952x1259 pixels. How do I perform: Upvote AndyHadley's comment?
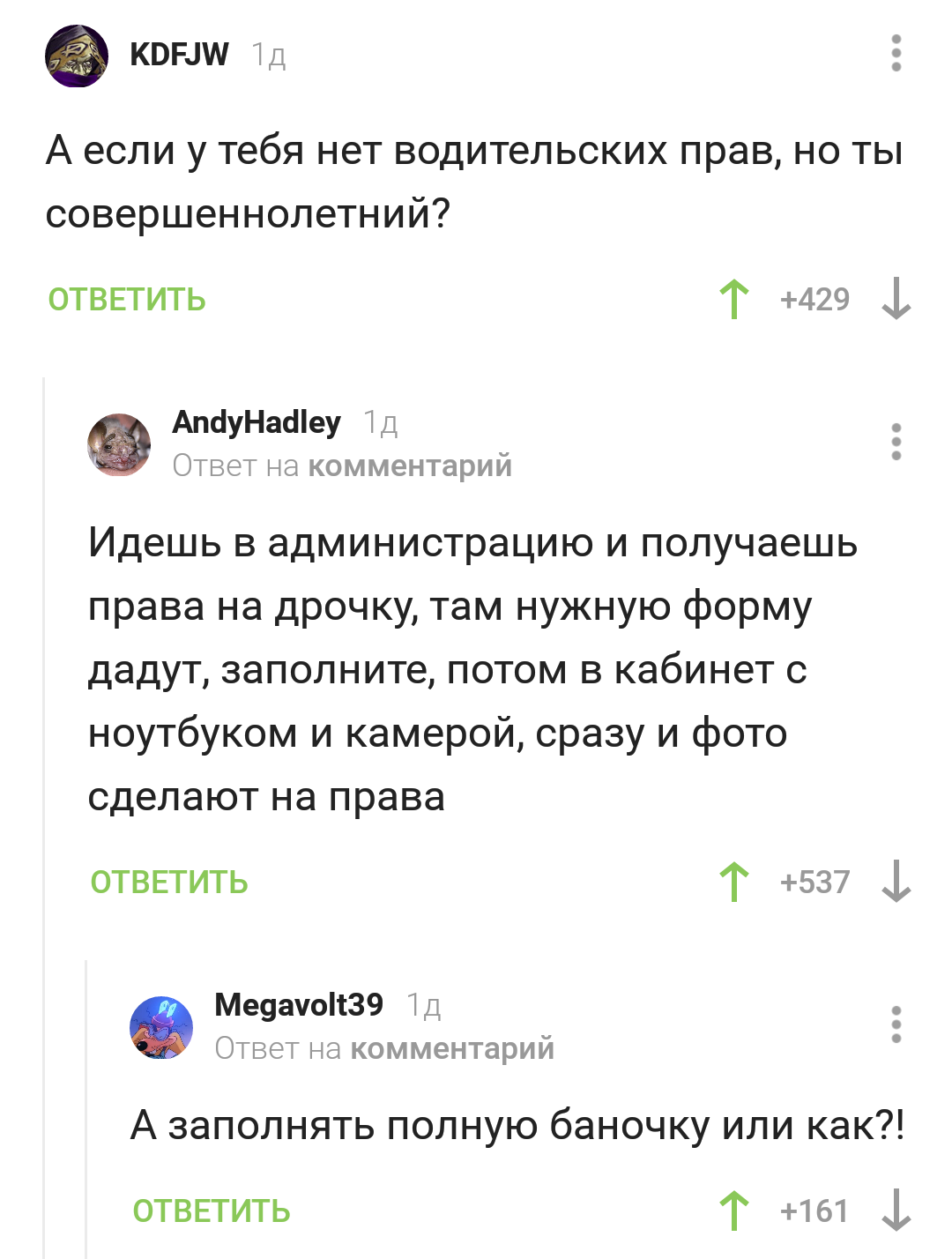coord(733,882)
